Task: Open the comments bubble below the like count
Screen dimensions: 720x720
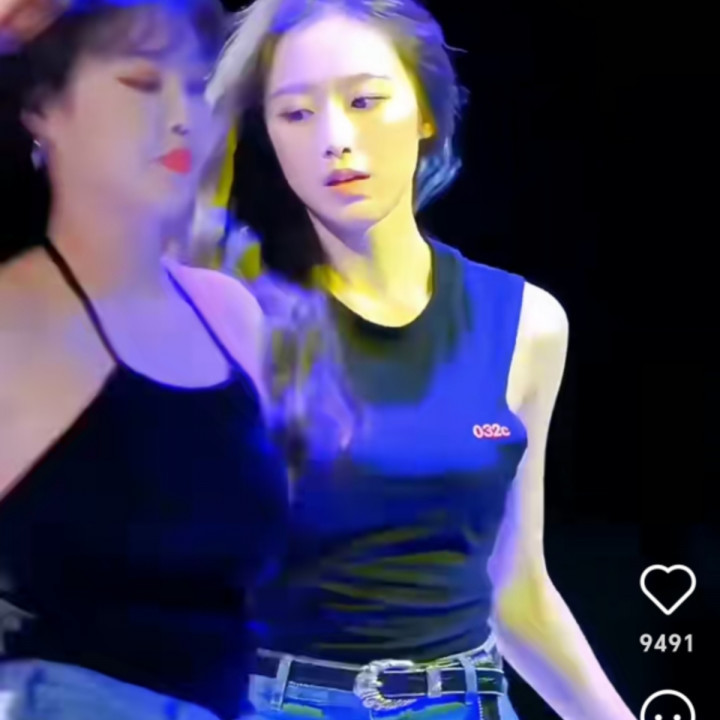Action: coord(667,706)
